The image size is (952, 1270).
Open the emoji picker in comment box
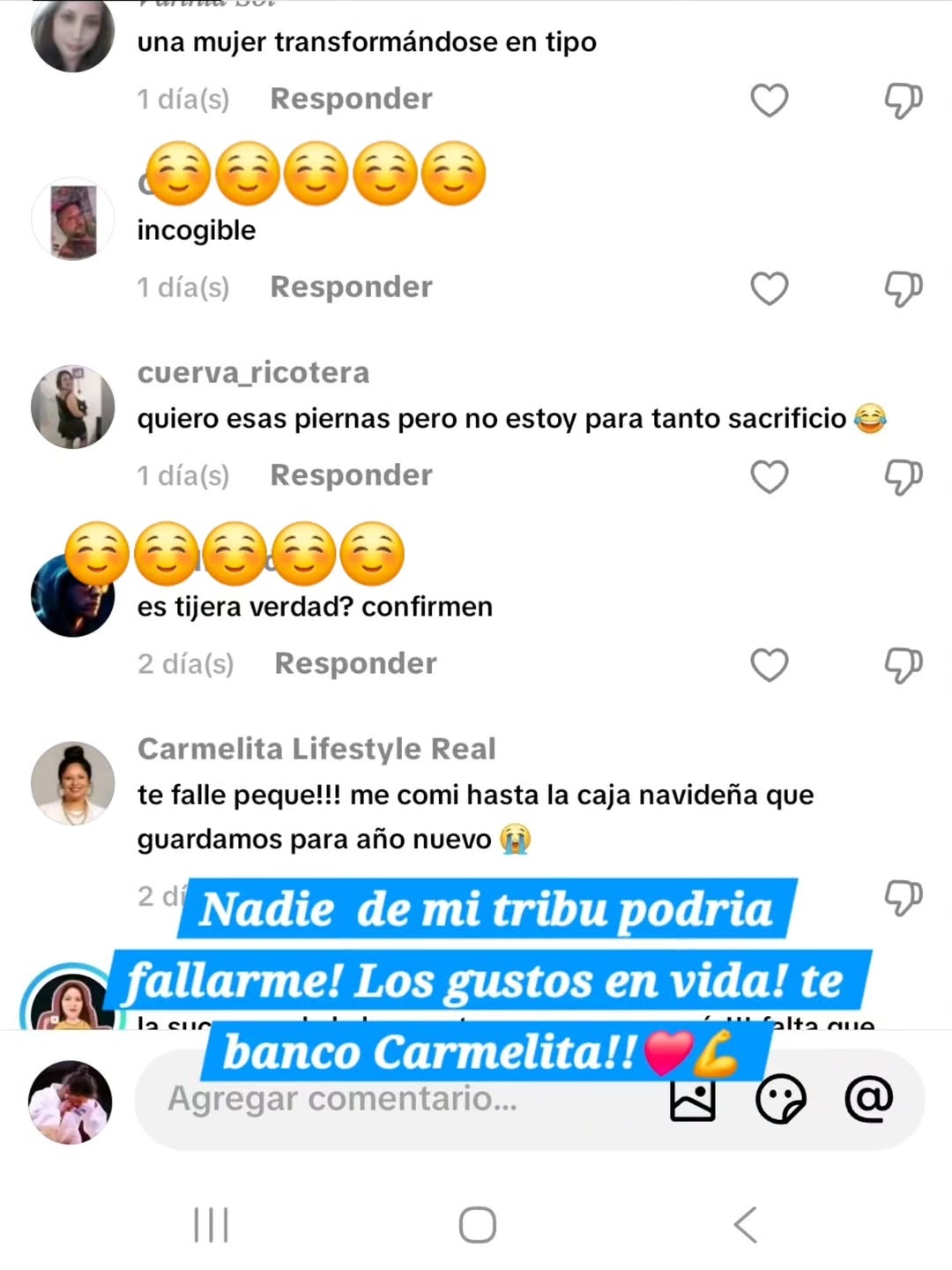click(781, 1099)
